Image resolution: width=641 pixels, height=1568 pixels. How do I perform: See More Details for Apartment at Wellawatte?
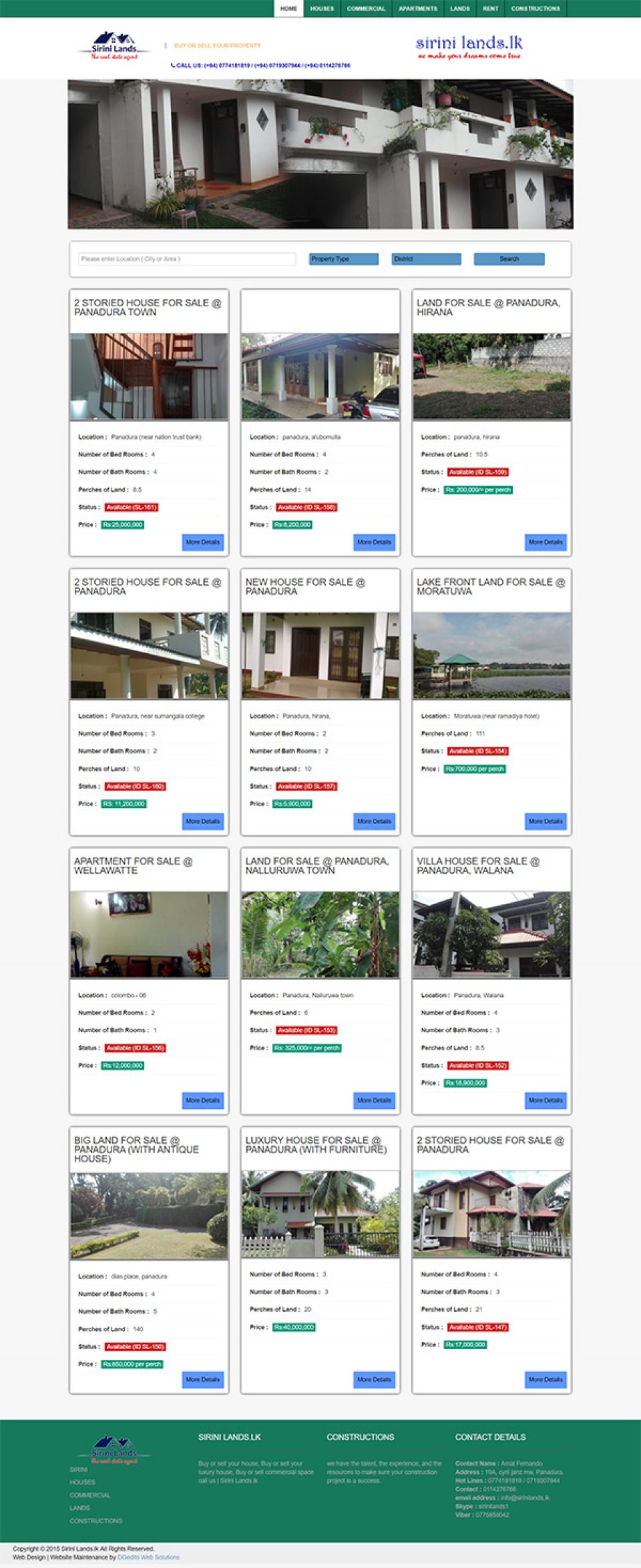[202, 1100]
